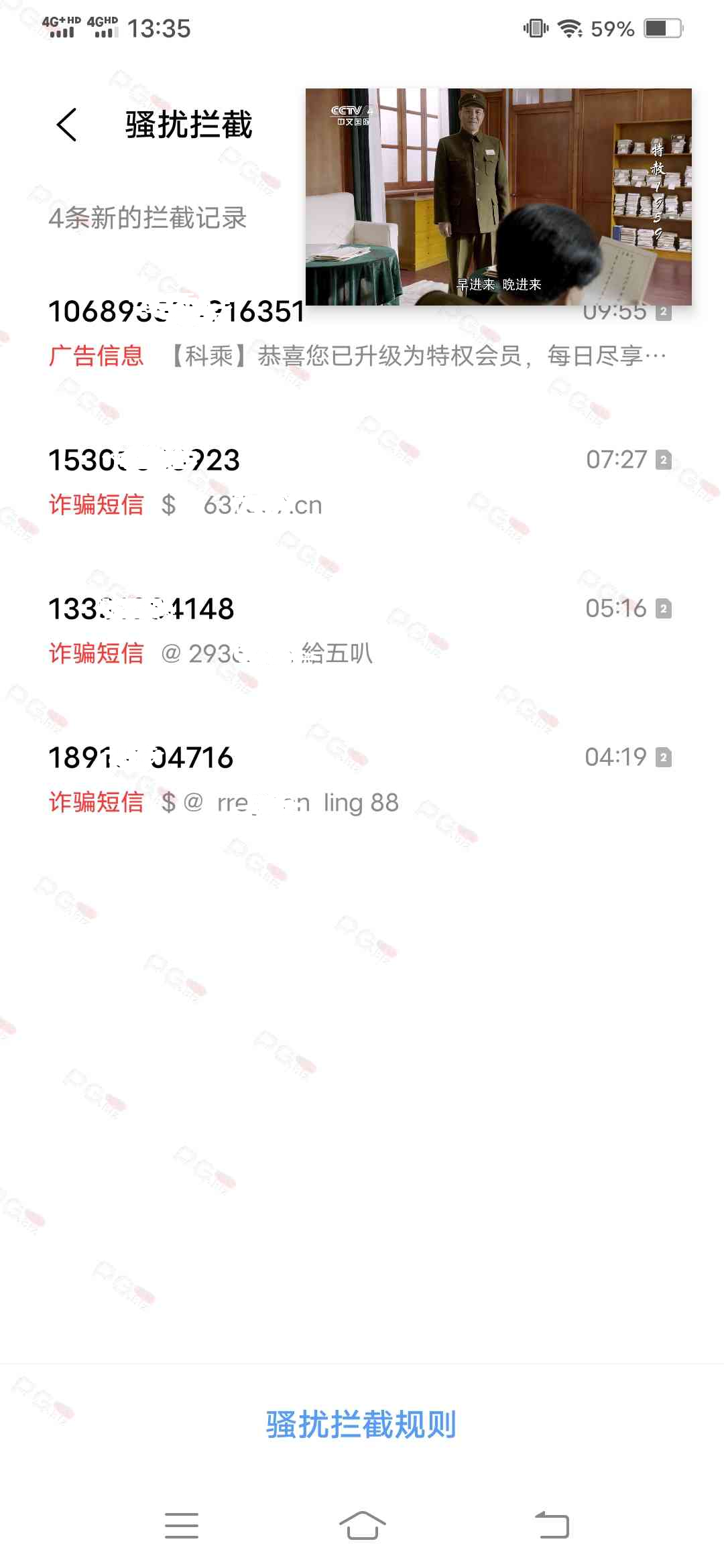724x1568 pixels.
Task: Tap the floating CCTV video window
Action: [x=498, y=196]
